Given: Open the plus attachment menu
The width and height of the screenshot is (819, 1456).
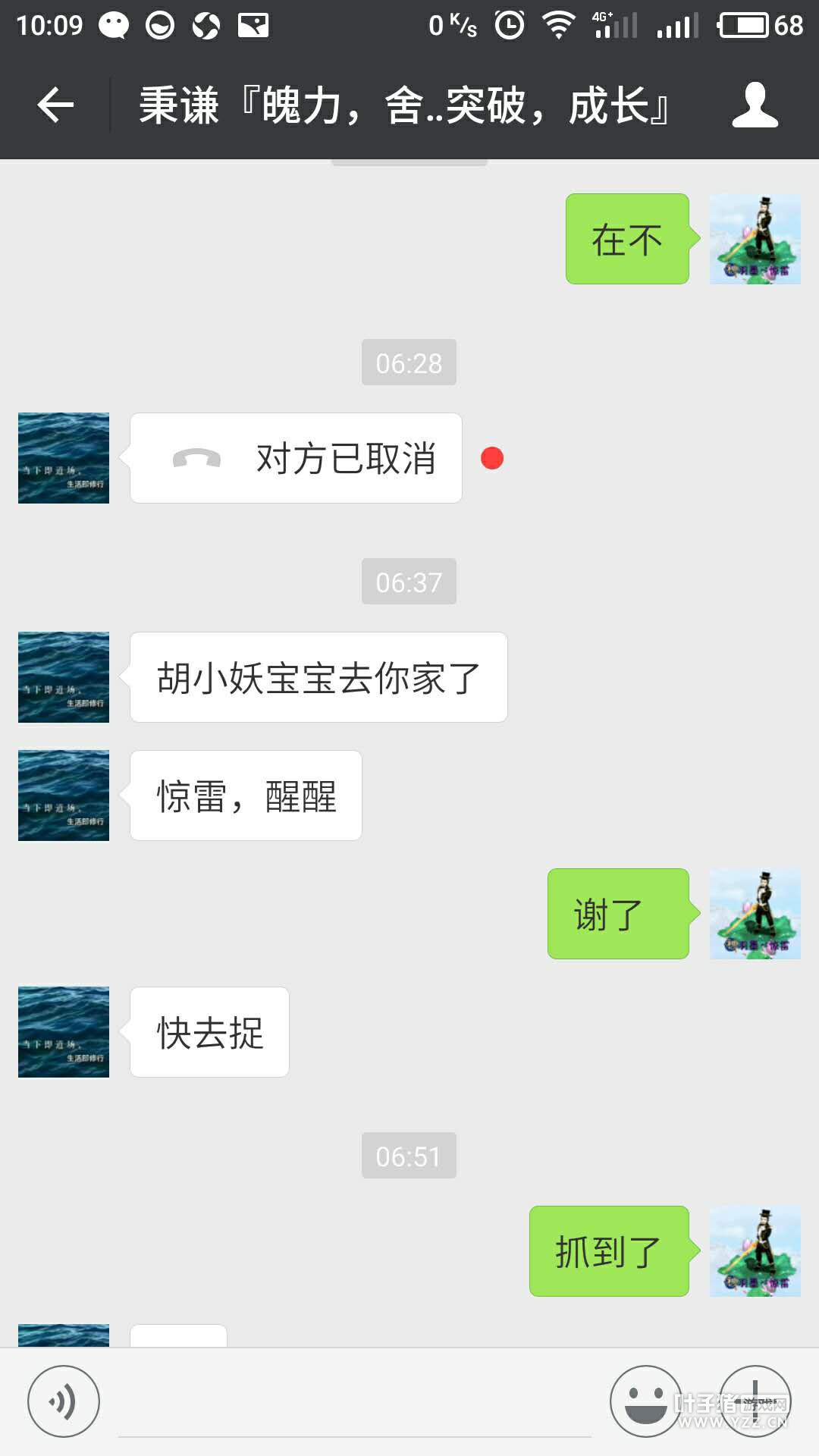Looking at the screenshot, I should (x=755, y=1401).
